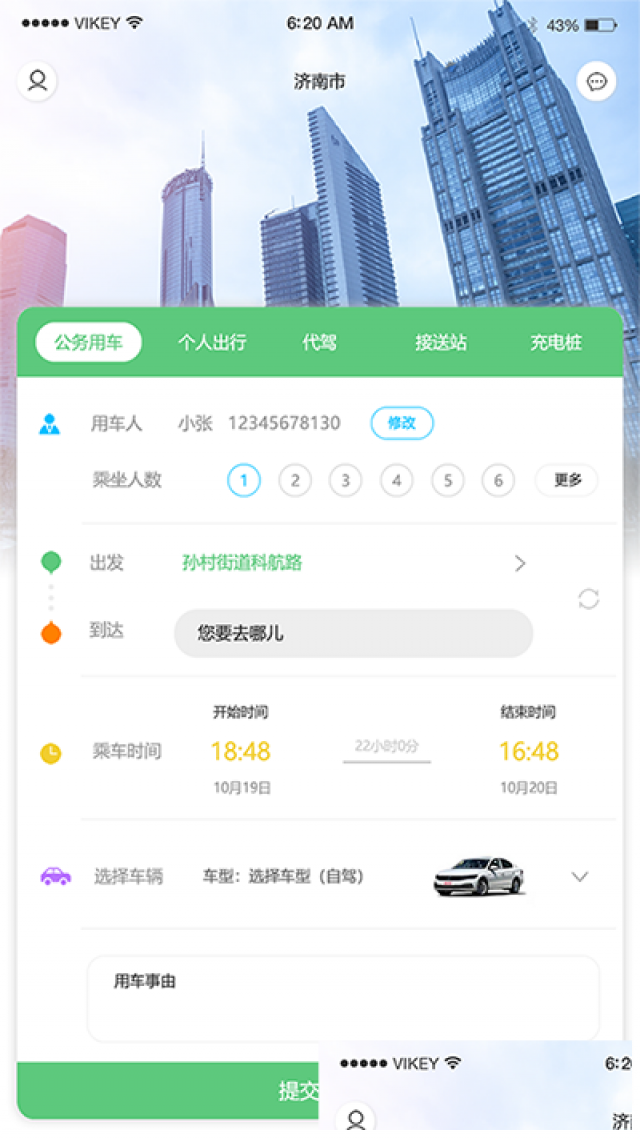Tap 更多 for more passenger counts
The width and height of the screenshot is (640, 1138).
[x=567, y=481]
